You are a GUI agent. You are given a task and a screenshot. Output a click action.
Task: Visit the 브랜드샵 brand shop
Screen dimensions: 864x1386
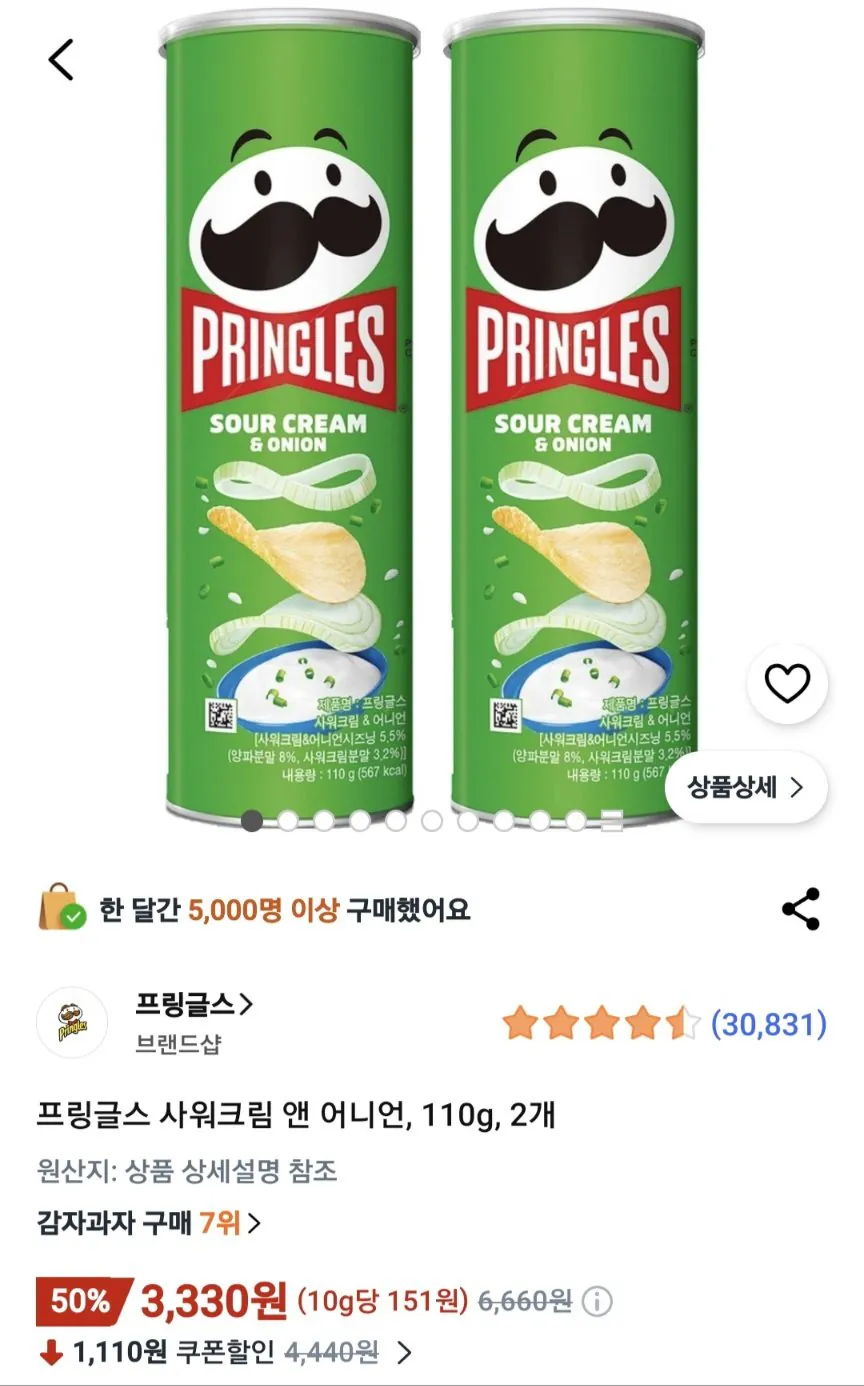(x=177, y=1044)
